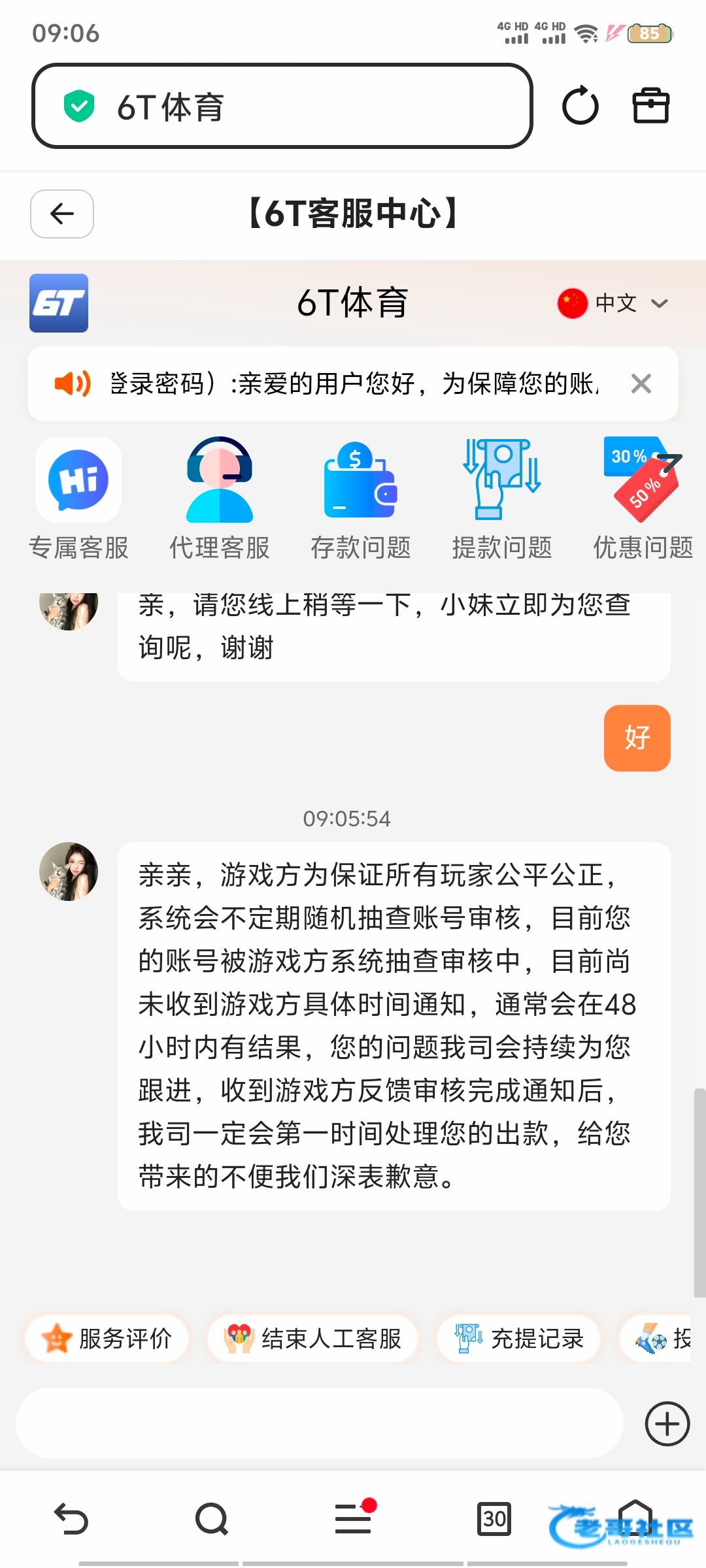Viewport: 706px width, 1568px height.
Task: Reload the page with the refresh icon
Action: point(580,106)
